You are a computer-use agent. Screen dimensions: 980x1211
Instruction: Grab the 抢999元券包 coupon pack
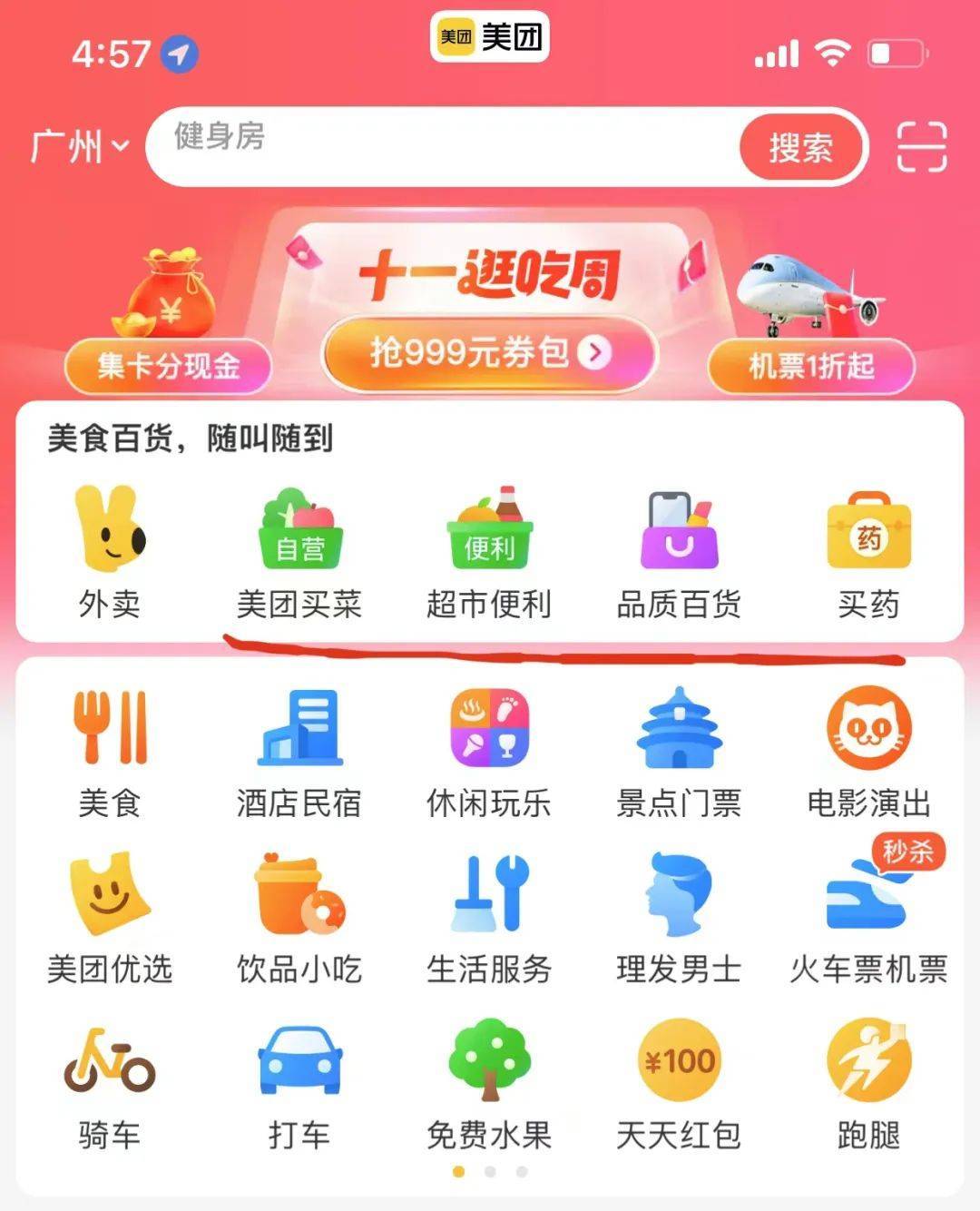489,353
